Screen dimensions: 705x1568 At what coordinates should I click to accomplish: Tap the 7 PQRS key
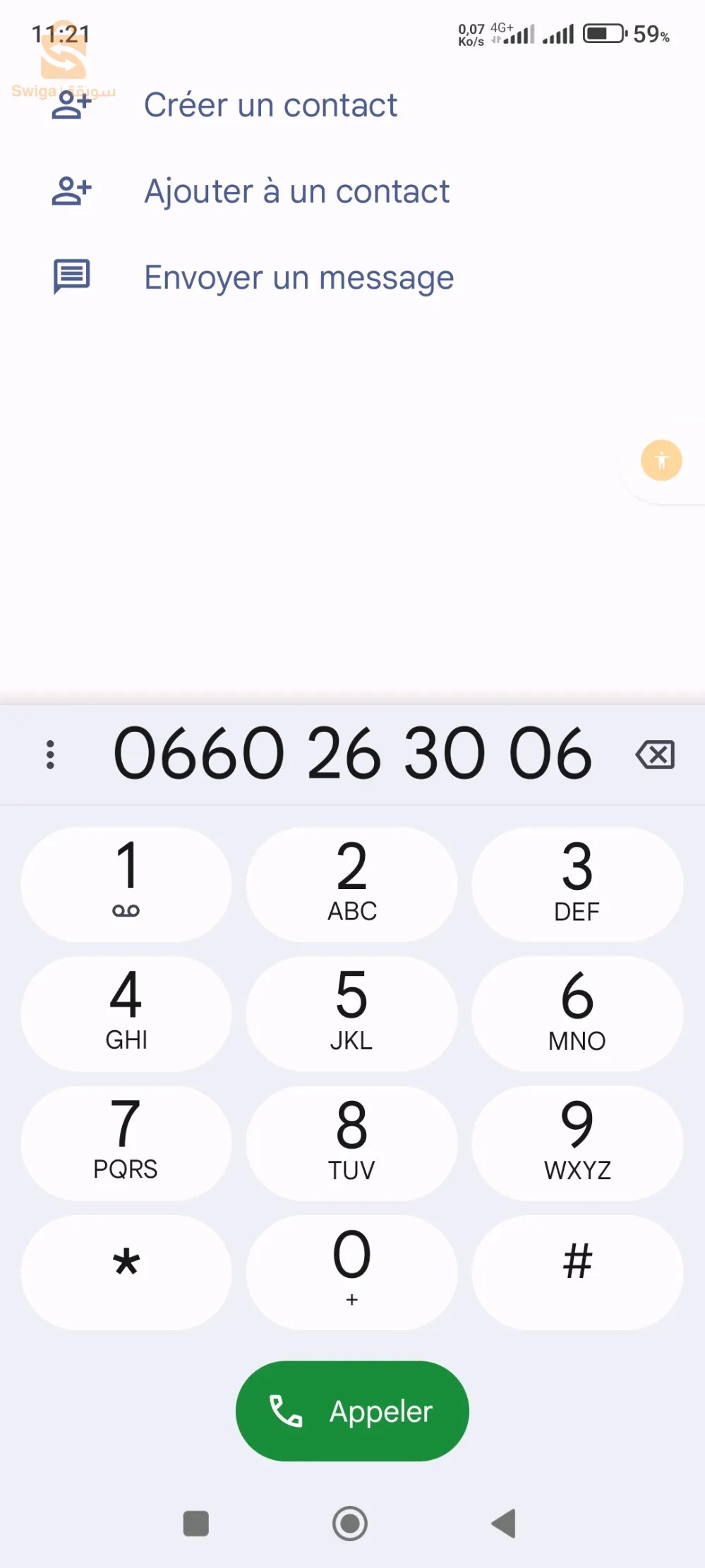pos(126,1143)
